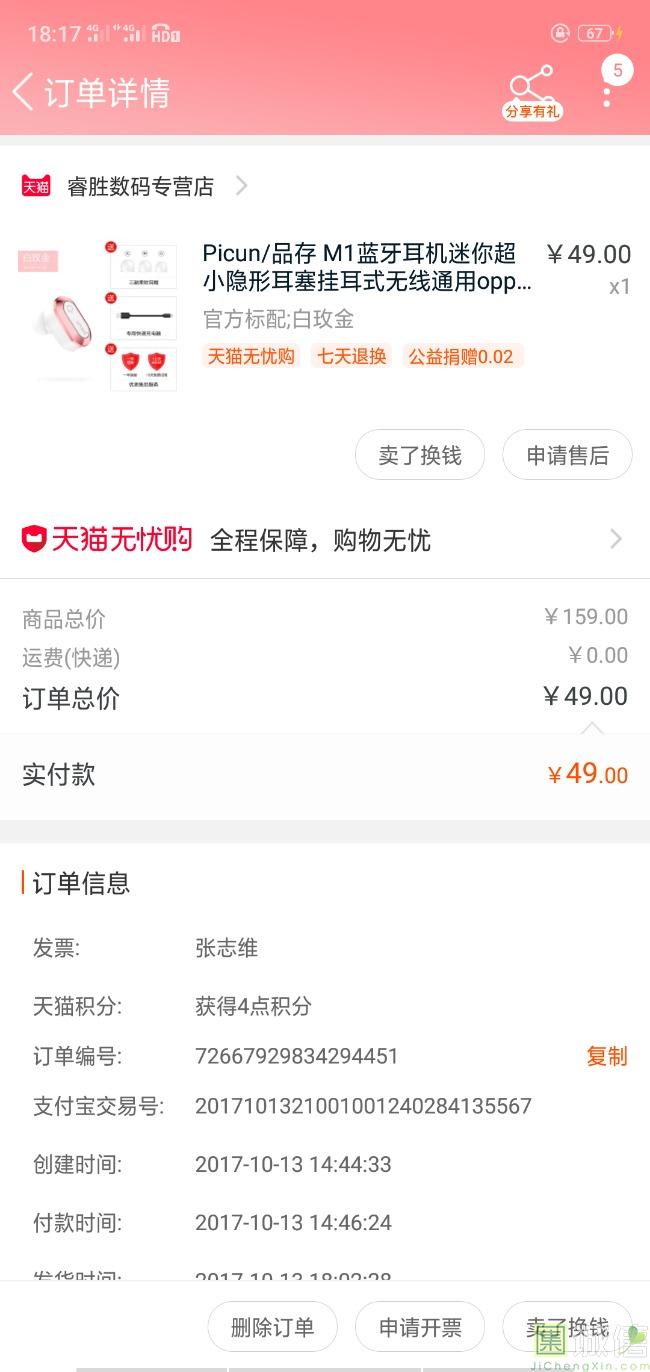The height and width of the screenshot is (1372, 650).
Task: Copy the order number via 复制
Action: tap(606, 1056)
